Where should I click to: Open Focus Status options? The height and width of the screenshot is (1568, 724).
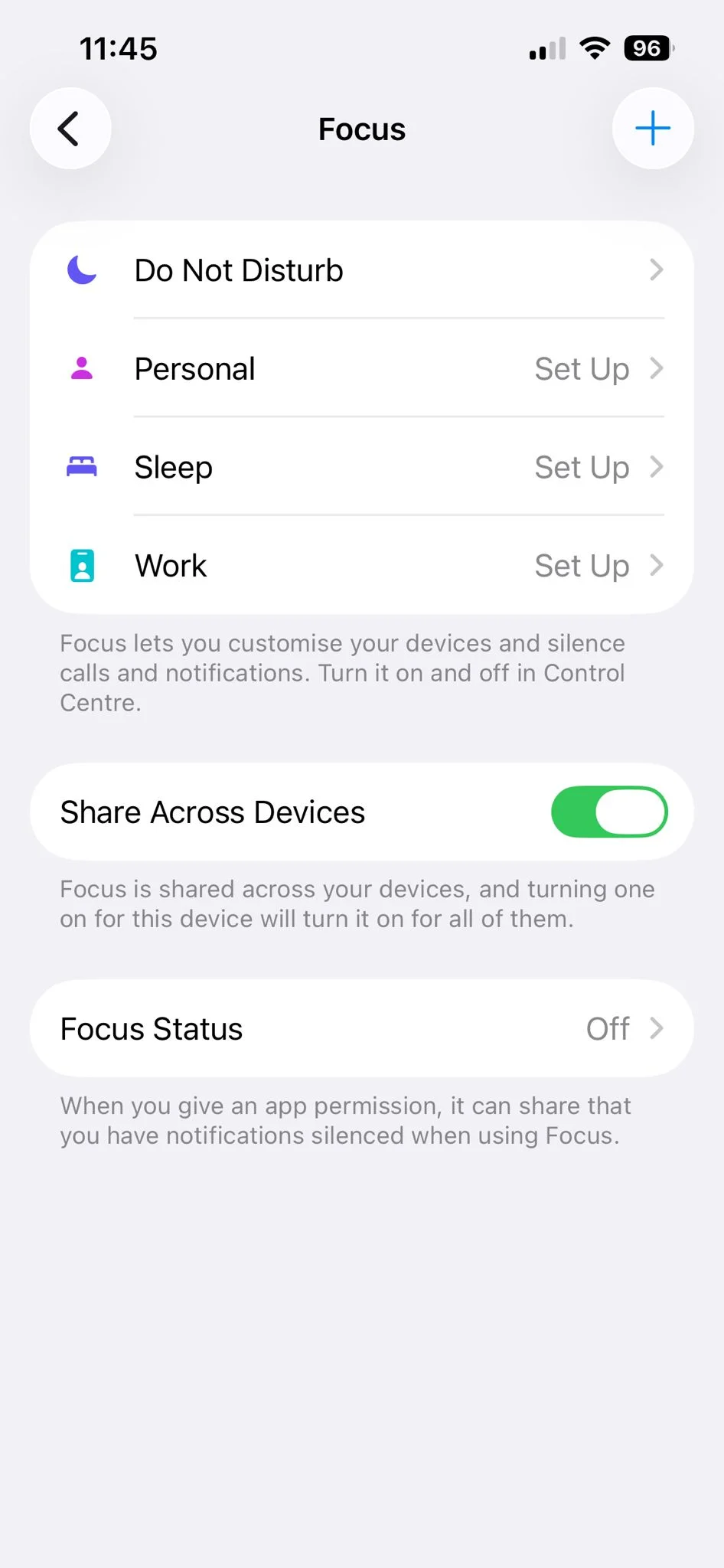[361, 1028]
